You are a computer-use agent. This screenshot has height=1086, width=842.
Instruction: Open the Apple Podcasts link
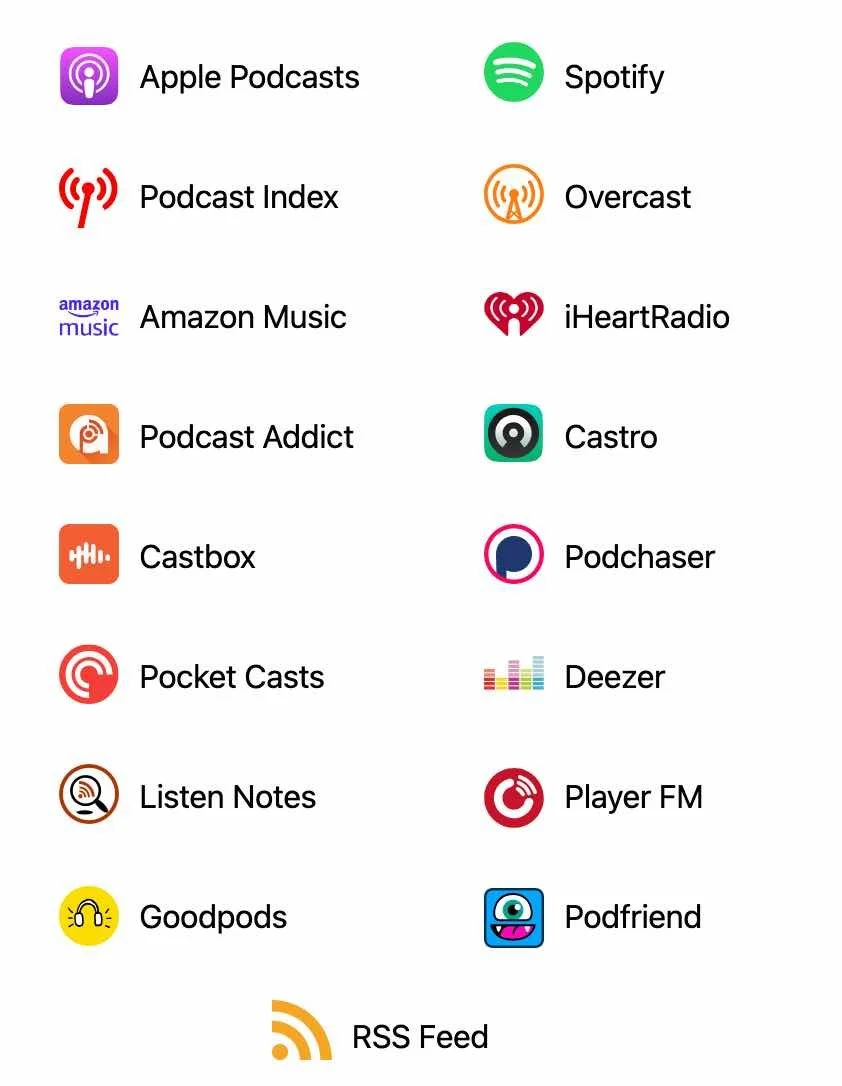(x=209, y=76)
